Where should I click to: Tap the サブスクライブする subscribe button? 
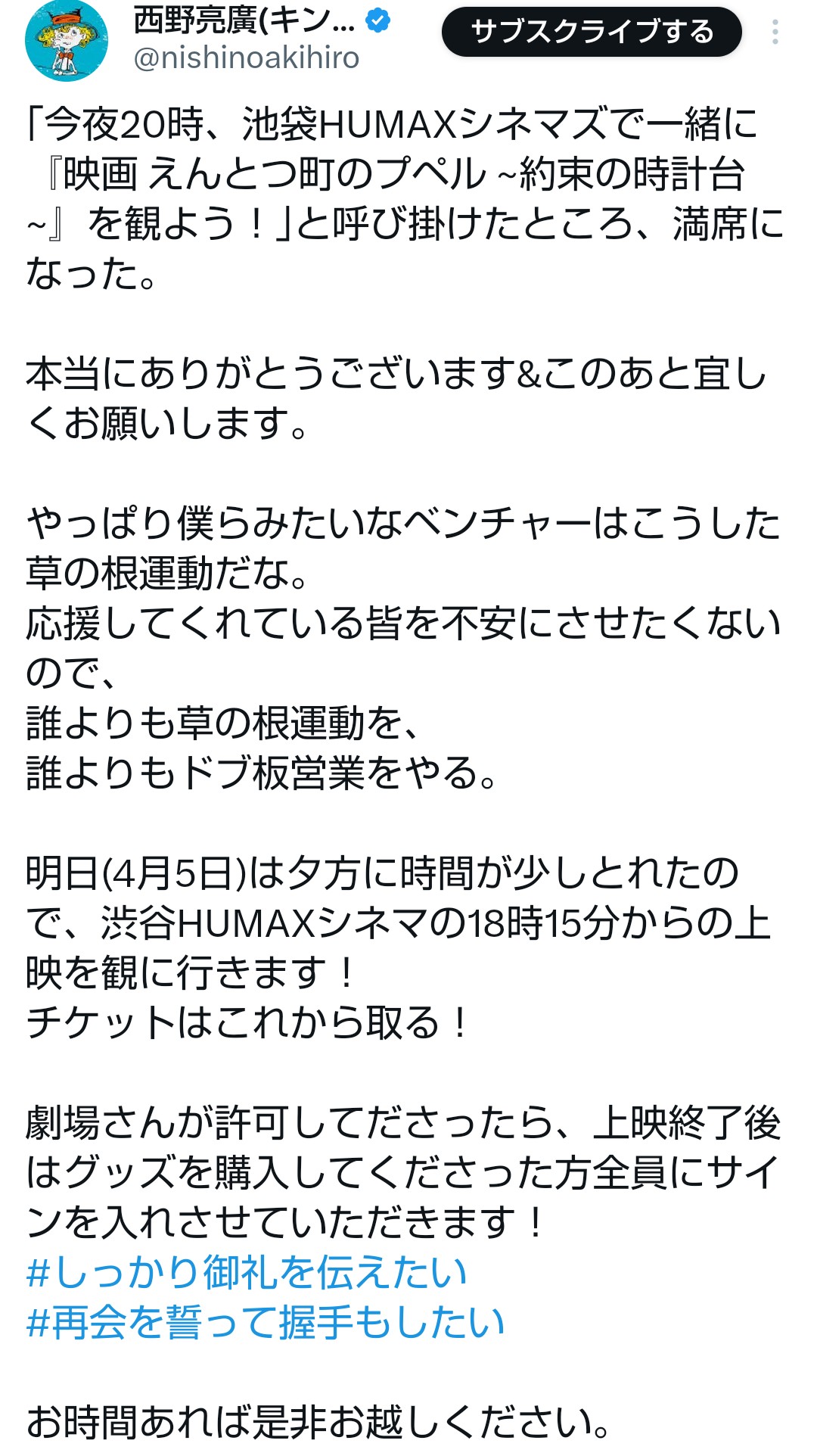click(x=592, y=32)
